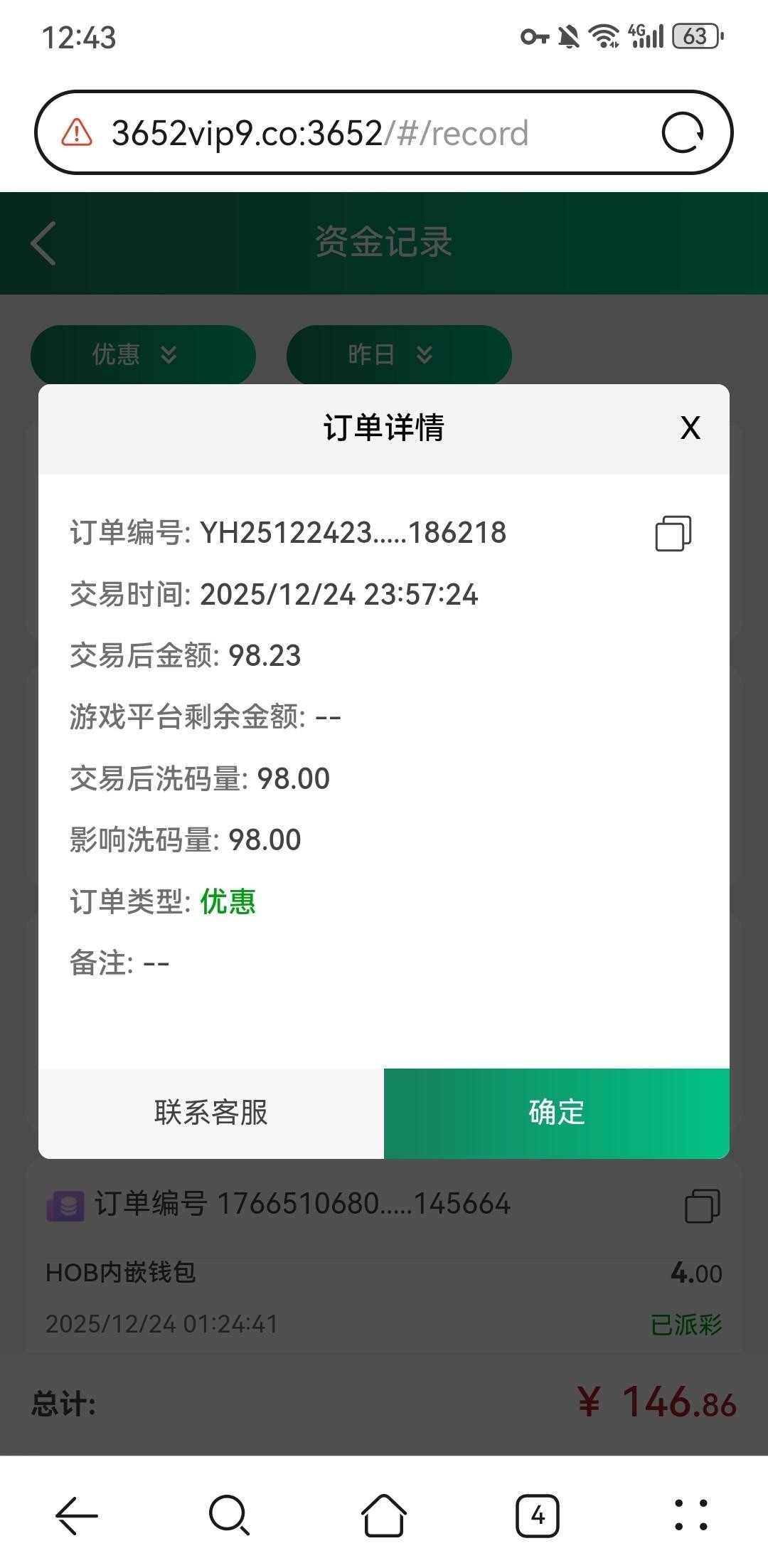
Task: Copy order number YH25122423.....186218
Action: (673, 534)
